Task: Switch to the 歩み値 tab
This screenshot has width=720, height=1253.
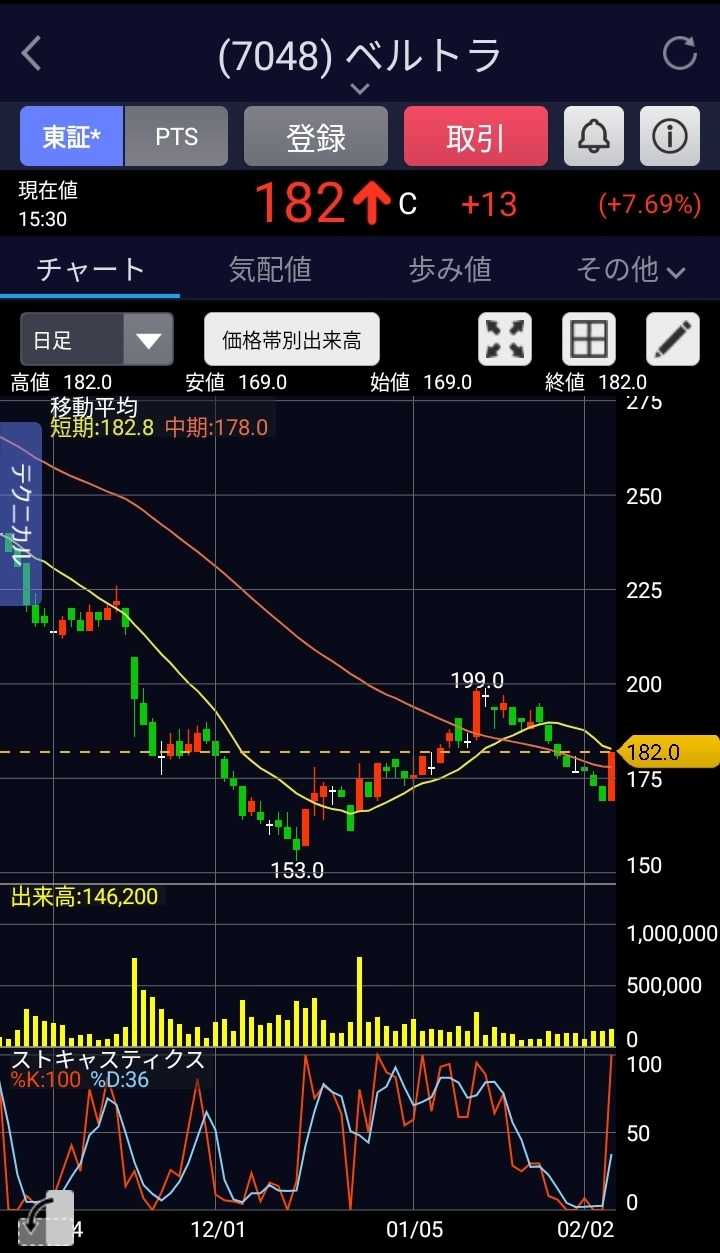Action: (450, 269)
